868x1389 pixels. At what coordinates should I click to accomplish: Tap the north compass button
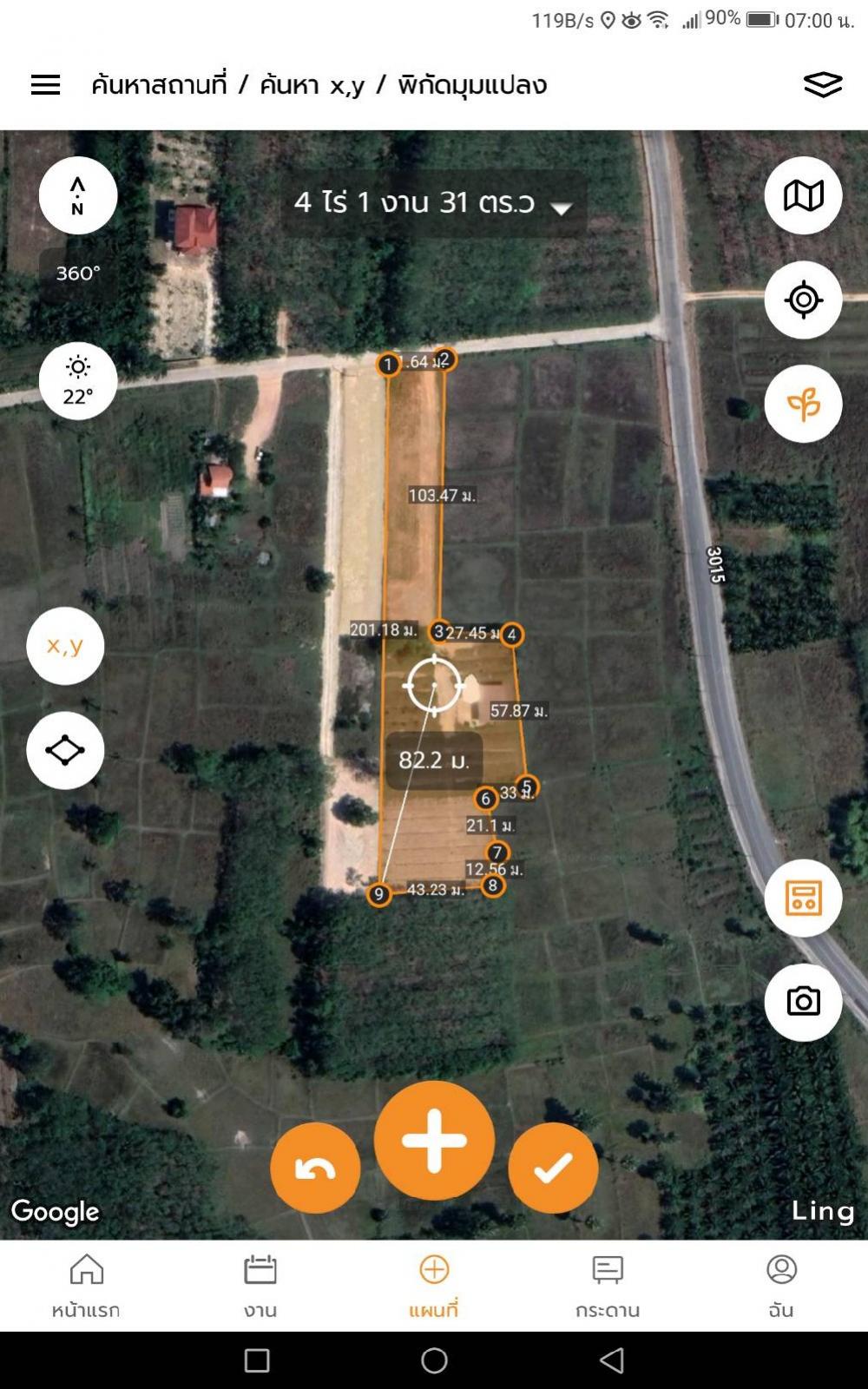(78, 196)
